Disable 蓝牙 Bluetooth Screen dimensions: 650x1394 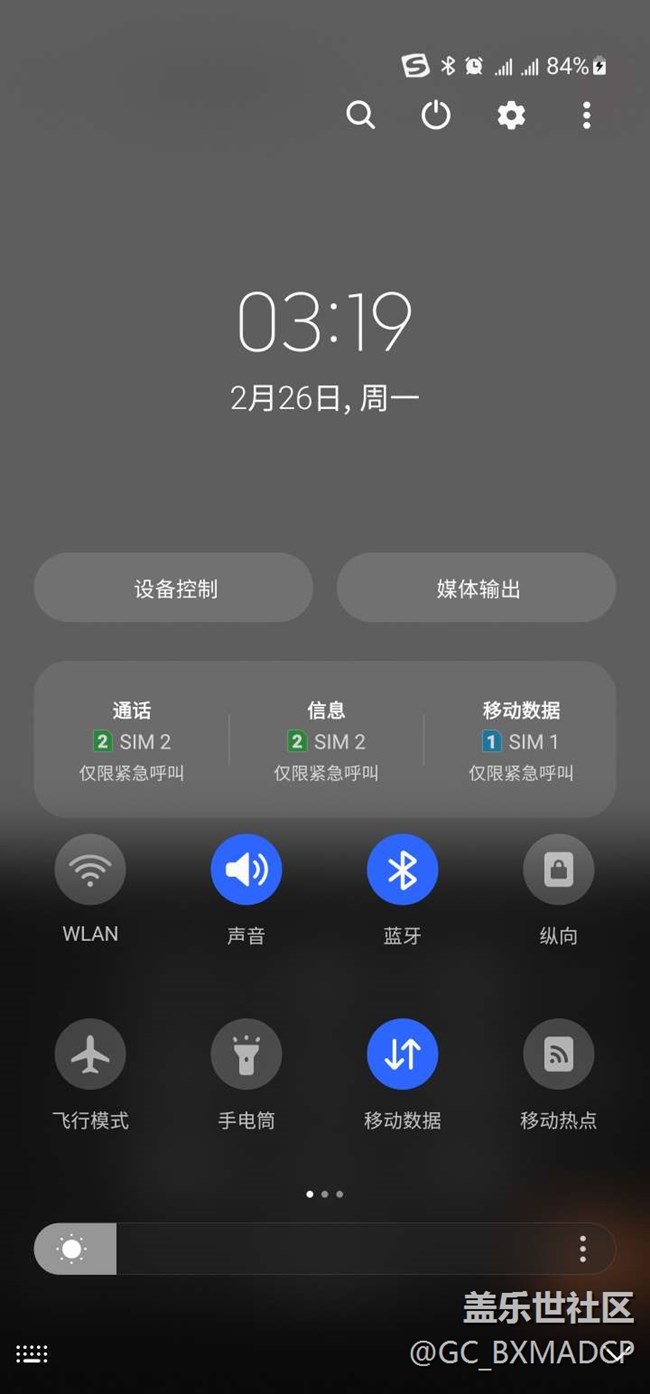402,870
